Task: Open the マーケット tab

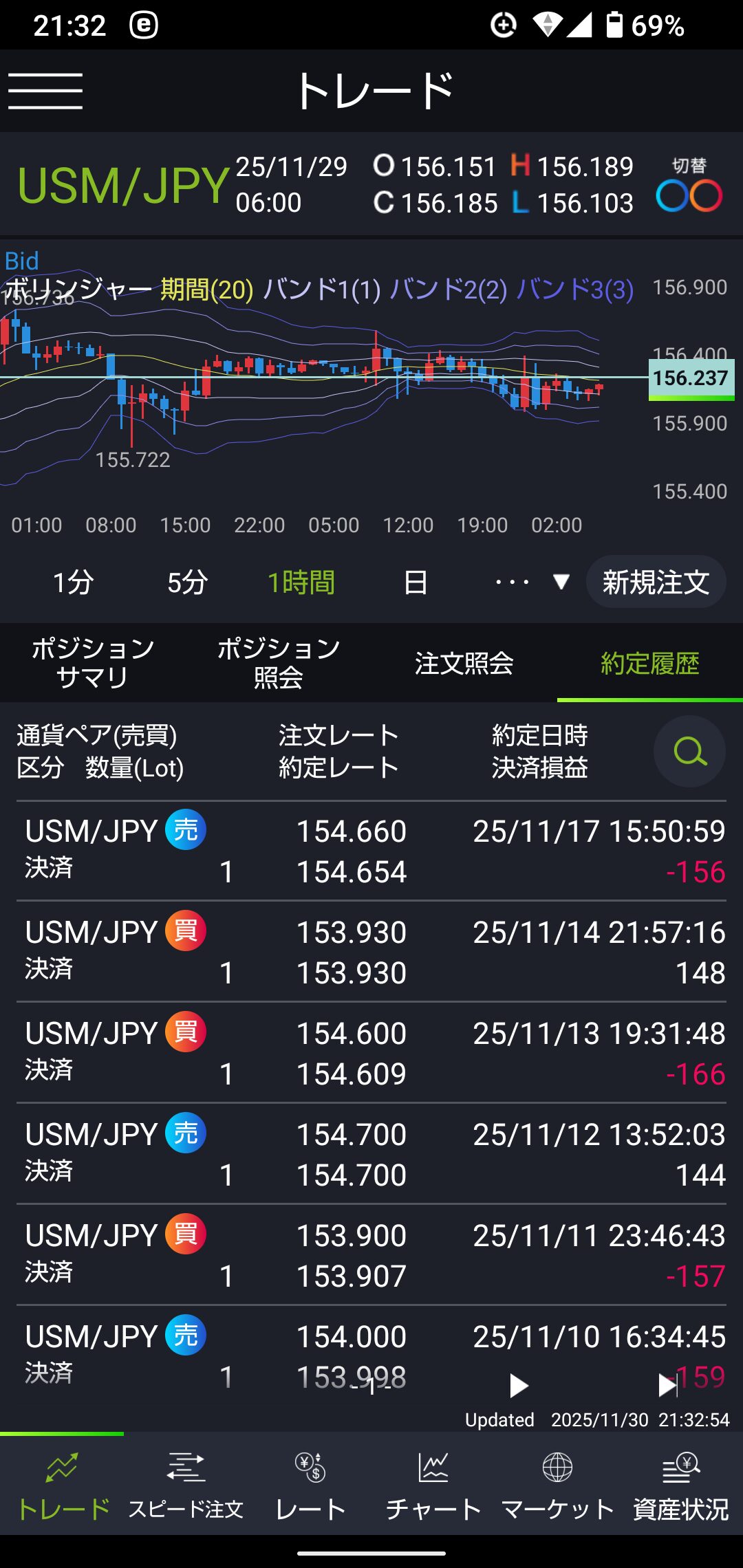Action: tap(557, 1484)
